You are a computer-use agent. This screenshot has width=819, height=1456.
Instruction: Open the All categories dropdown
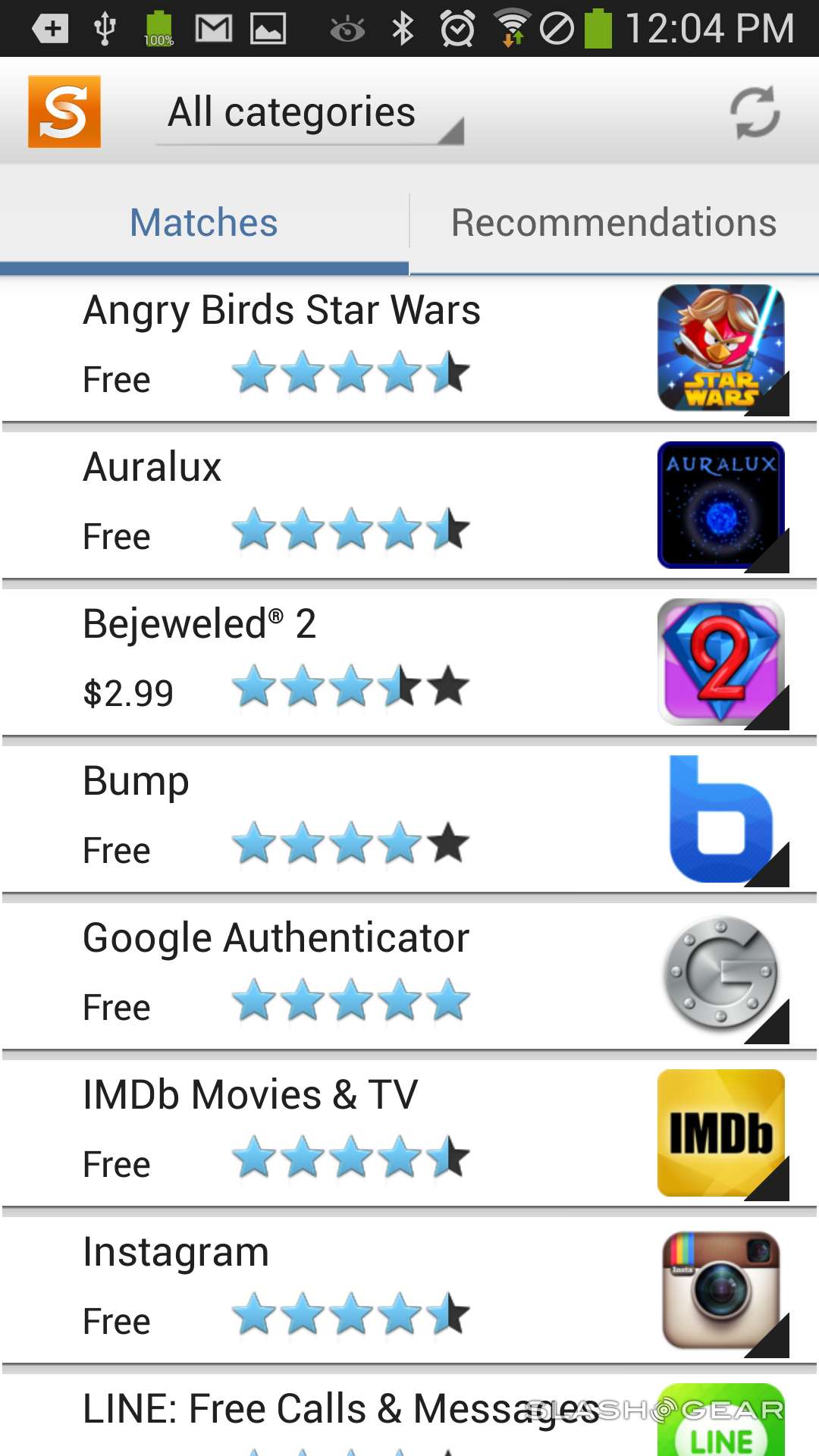point(309,114)
